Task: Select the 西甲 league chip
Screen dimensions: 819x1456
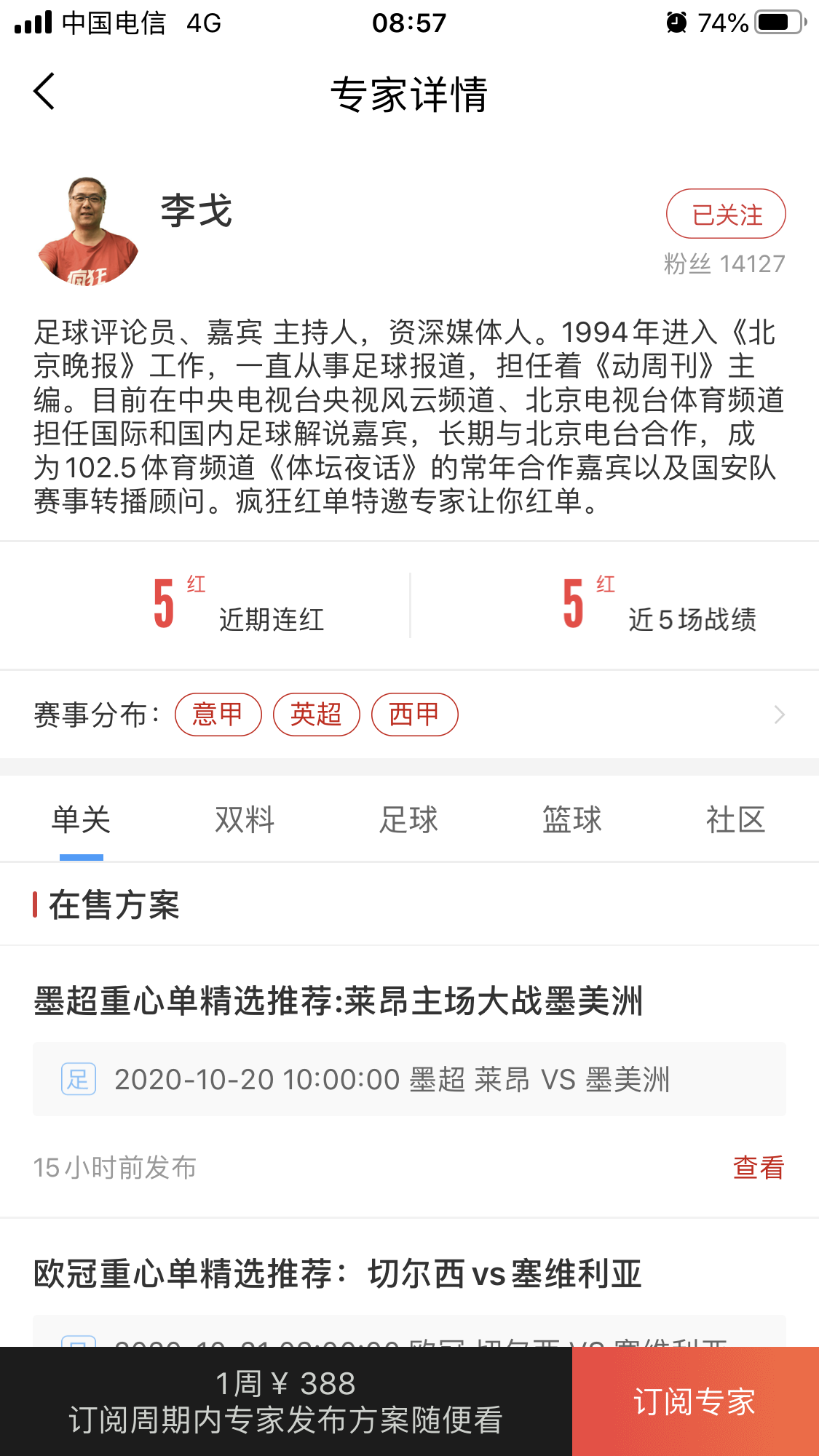Action: click(x=414, y=715)
